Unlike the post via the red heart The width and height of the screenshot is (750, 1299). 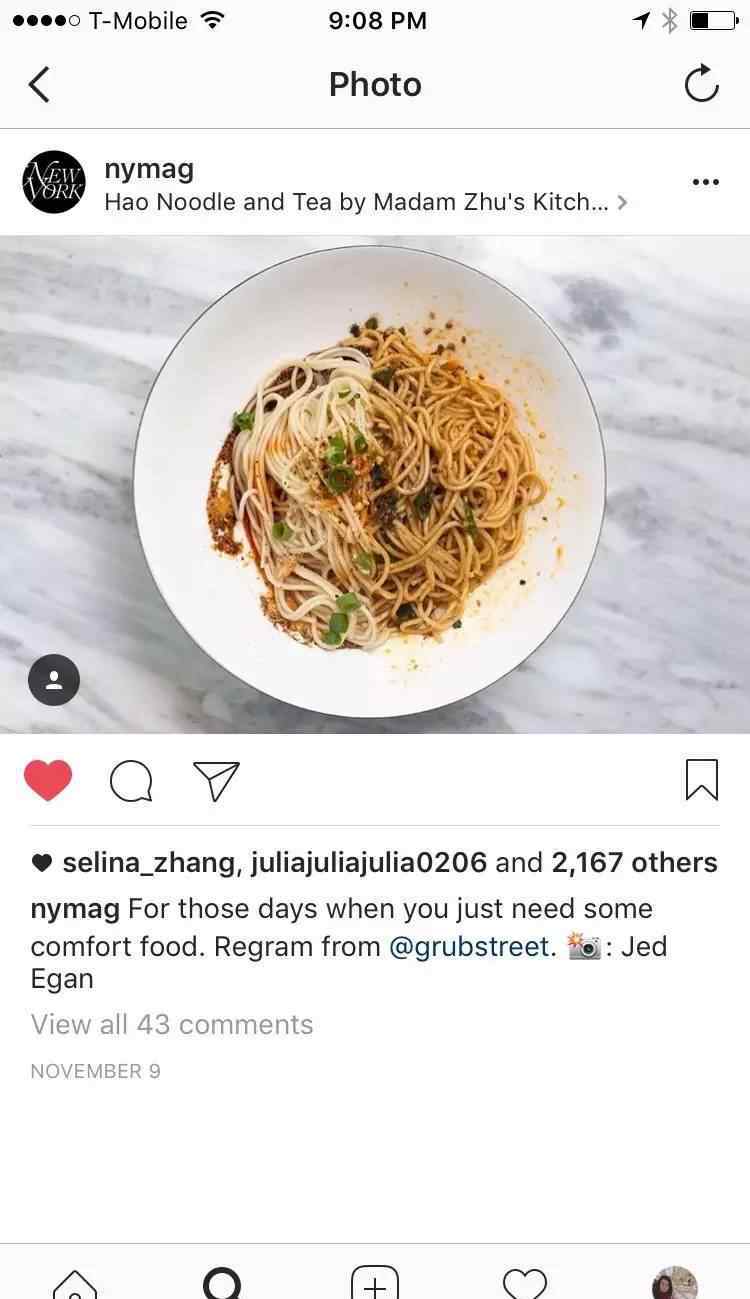[48, 780]
